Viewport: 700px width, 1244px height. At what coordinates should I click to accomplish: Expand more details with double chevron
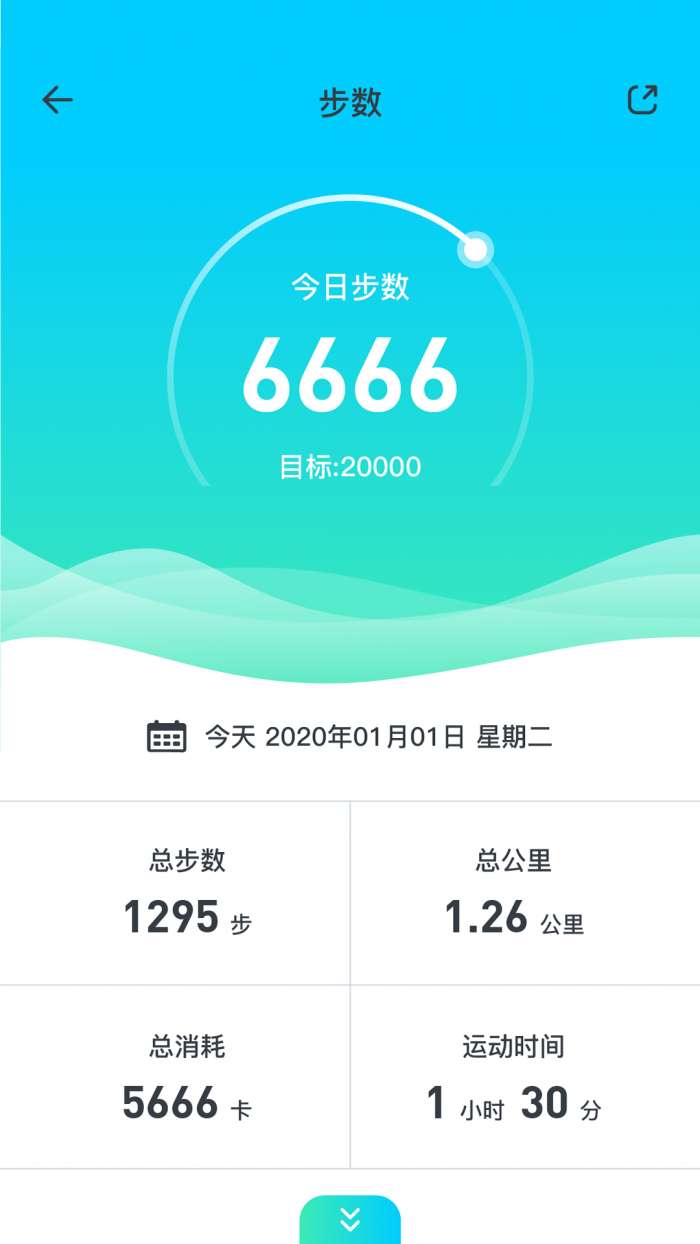(x=350, y=1220)
